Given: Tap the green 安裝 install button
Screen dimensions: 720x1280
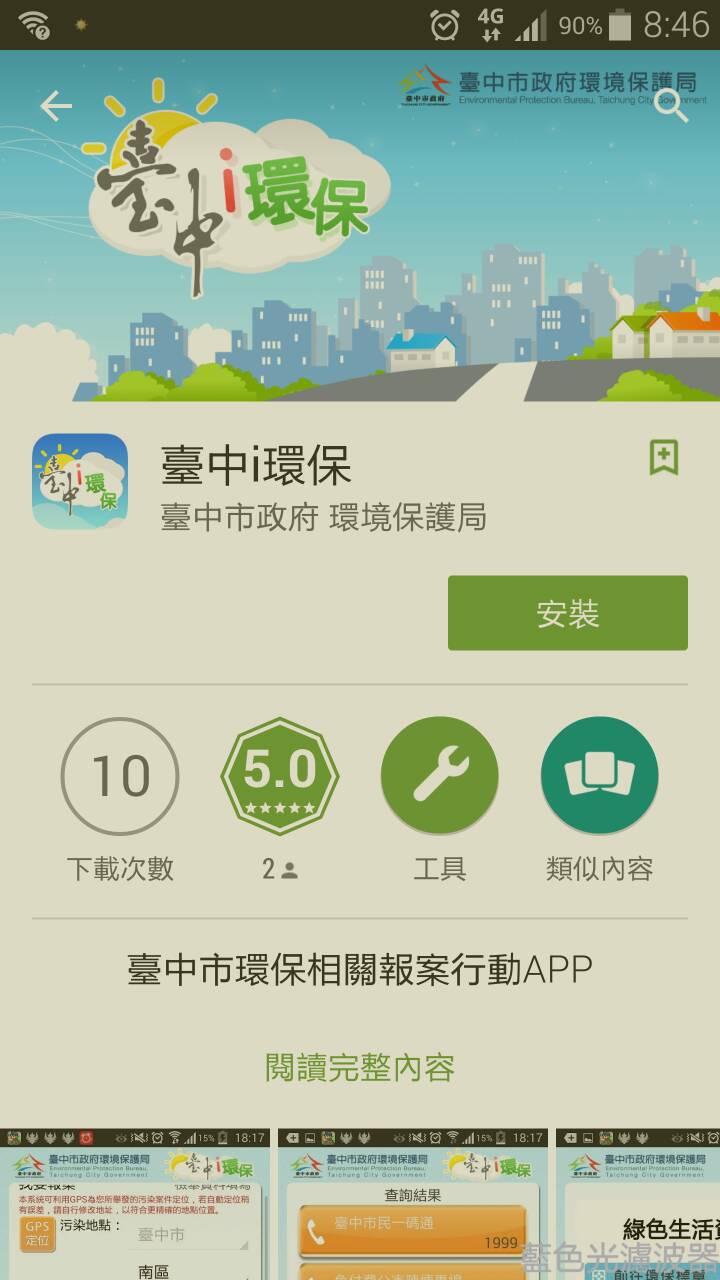Looking at the screenshot, I should 567,613.
